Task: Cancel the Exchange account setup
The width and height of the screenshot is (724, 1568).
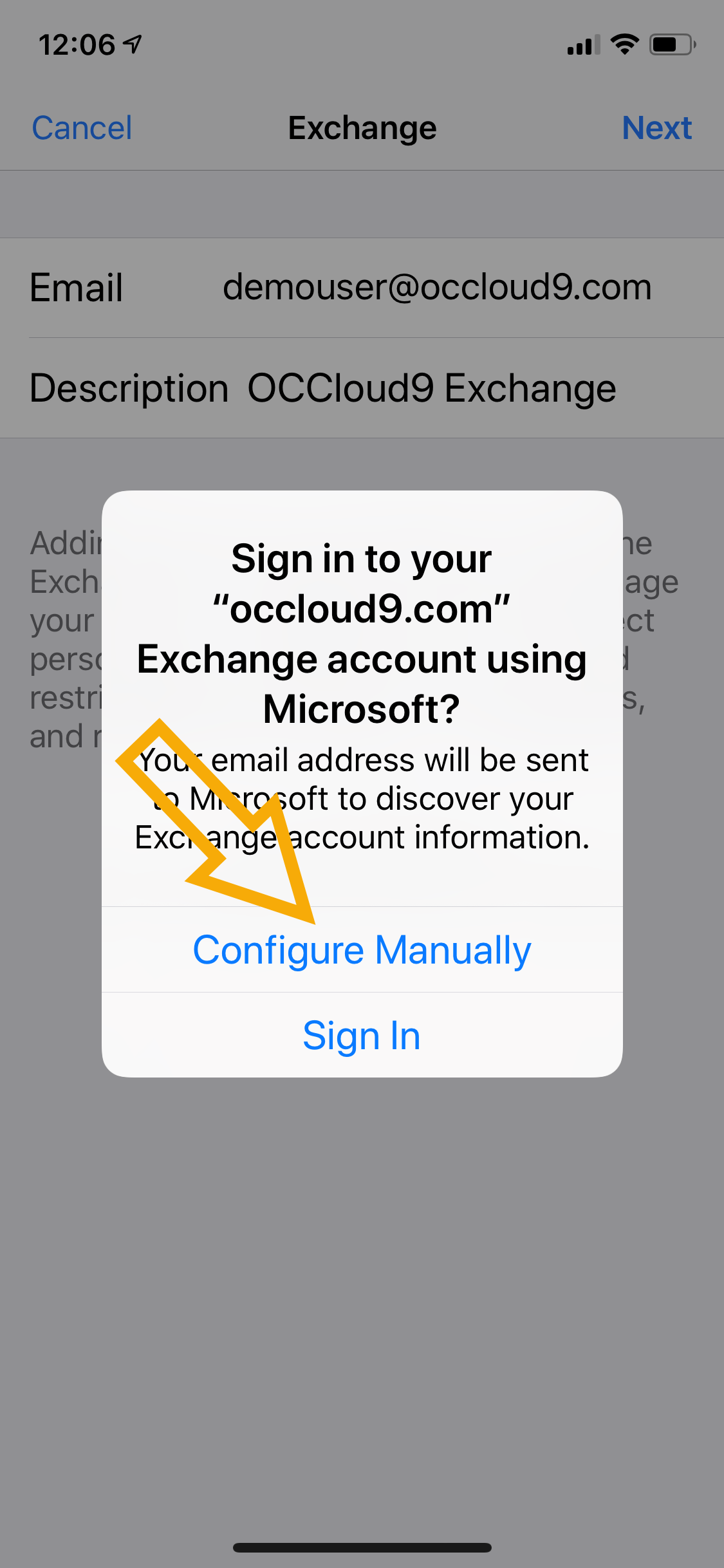Action: 82,128
